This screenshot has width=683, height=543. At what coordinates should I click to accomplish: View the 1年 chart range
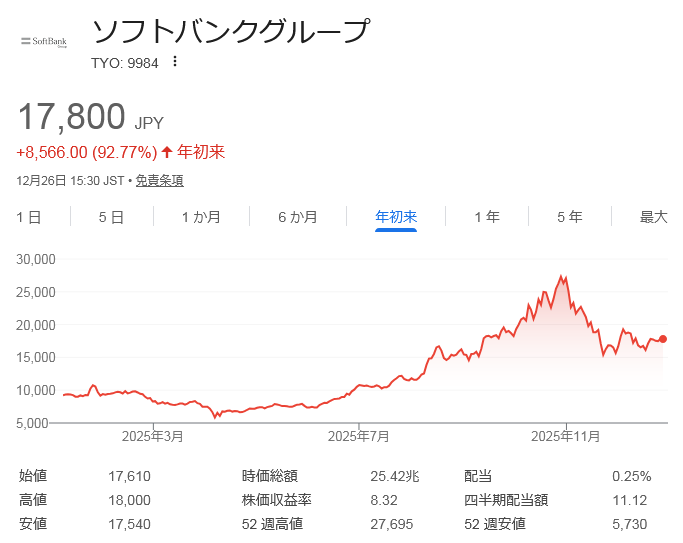487,217
